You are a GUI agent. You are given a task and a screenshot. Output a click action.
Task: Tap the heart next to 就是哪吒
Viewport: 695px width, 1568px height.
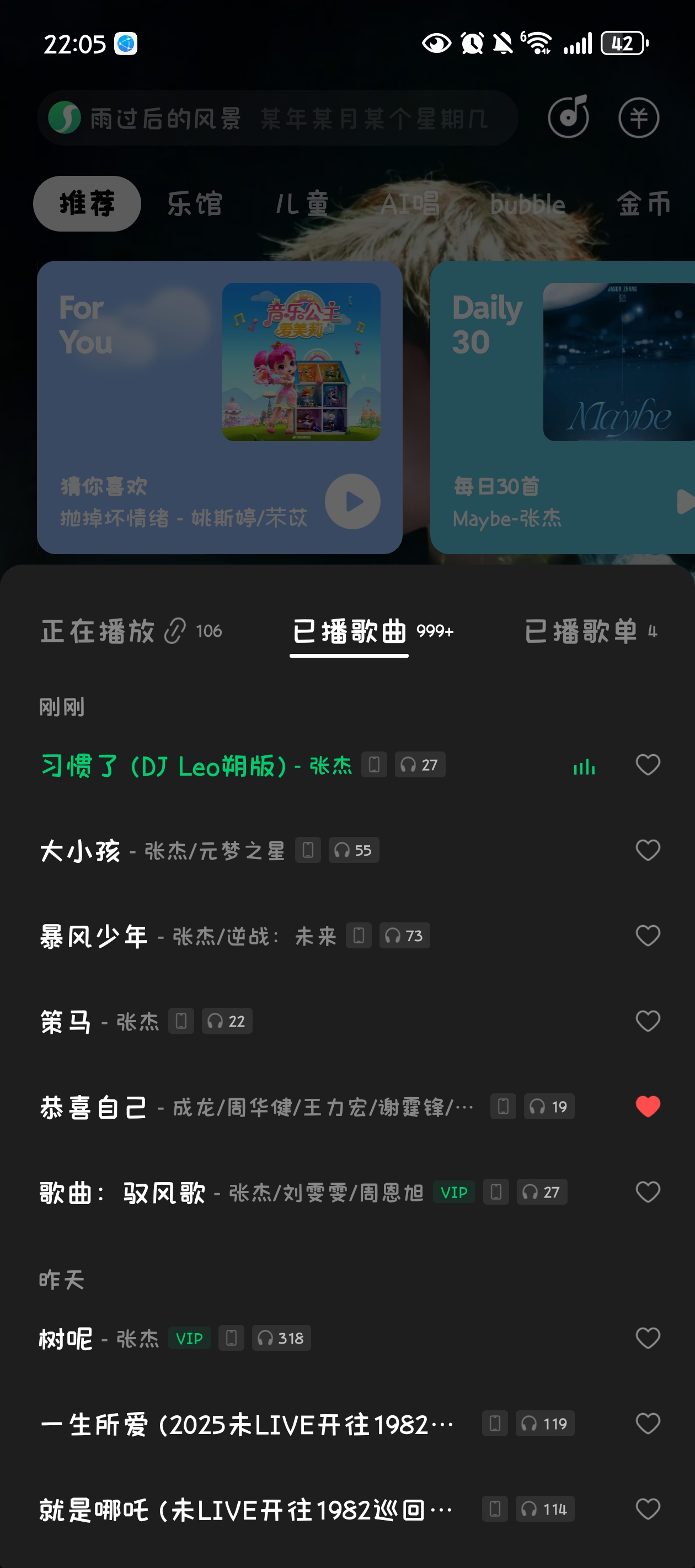click(647, 1509)
